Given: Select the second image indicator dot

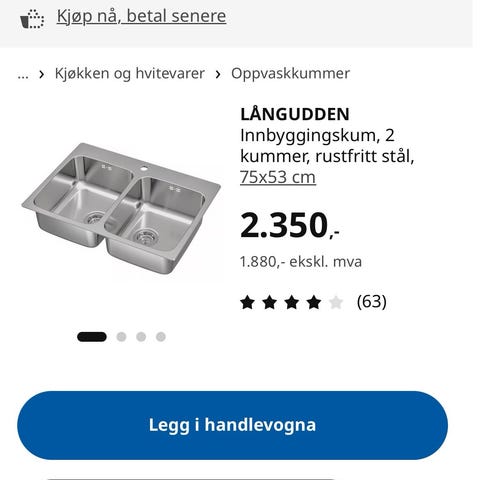Looking at the screenshot, I should point(121,337).
